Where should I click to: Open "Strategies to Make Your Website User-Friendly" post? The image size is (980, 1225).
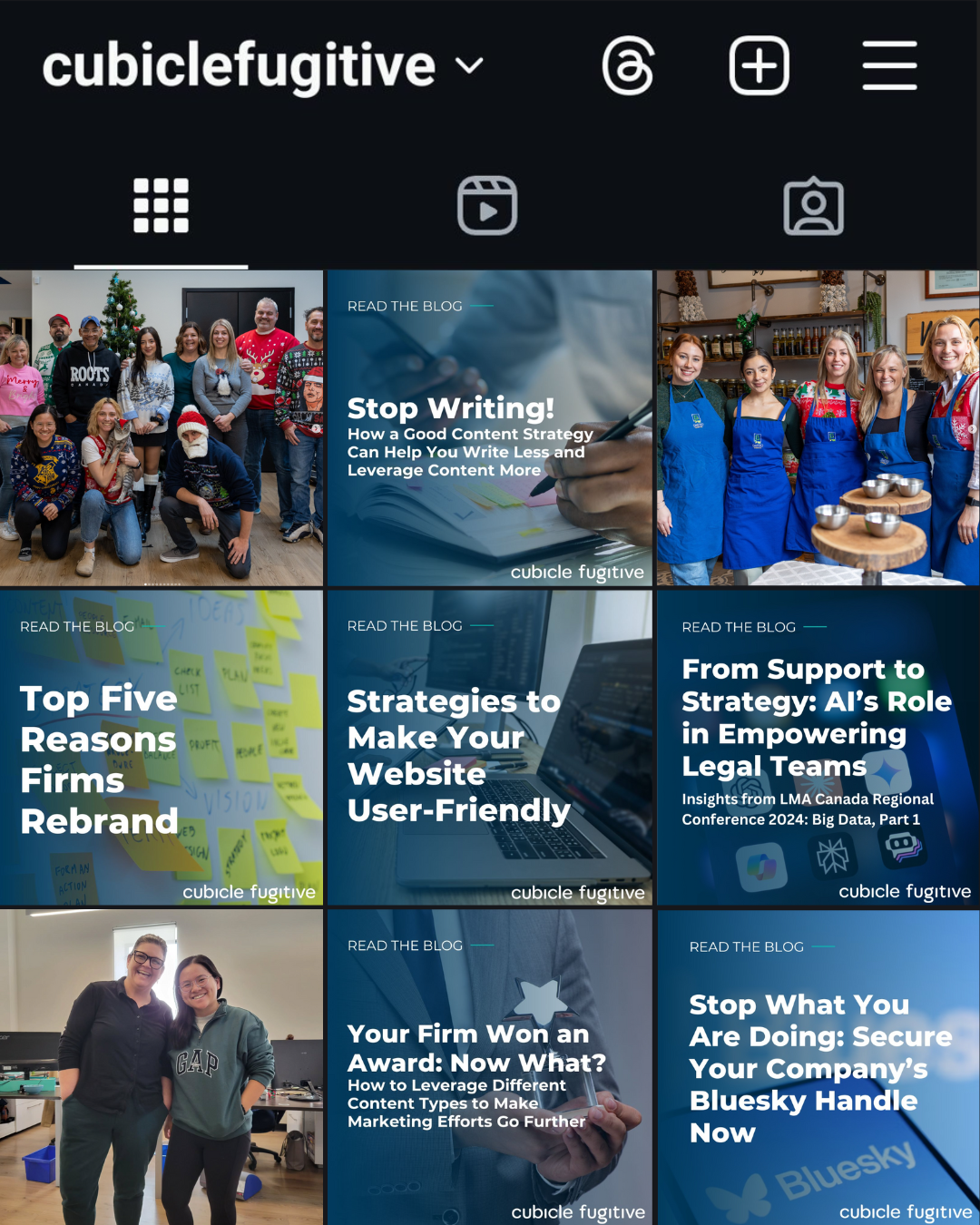[x=490, y=748]
